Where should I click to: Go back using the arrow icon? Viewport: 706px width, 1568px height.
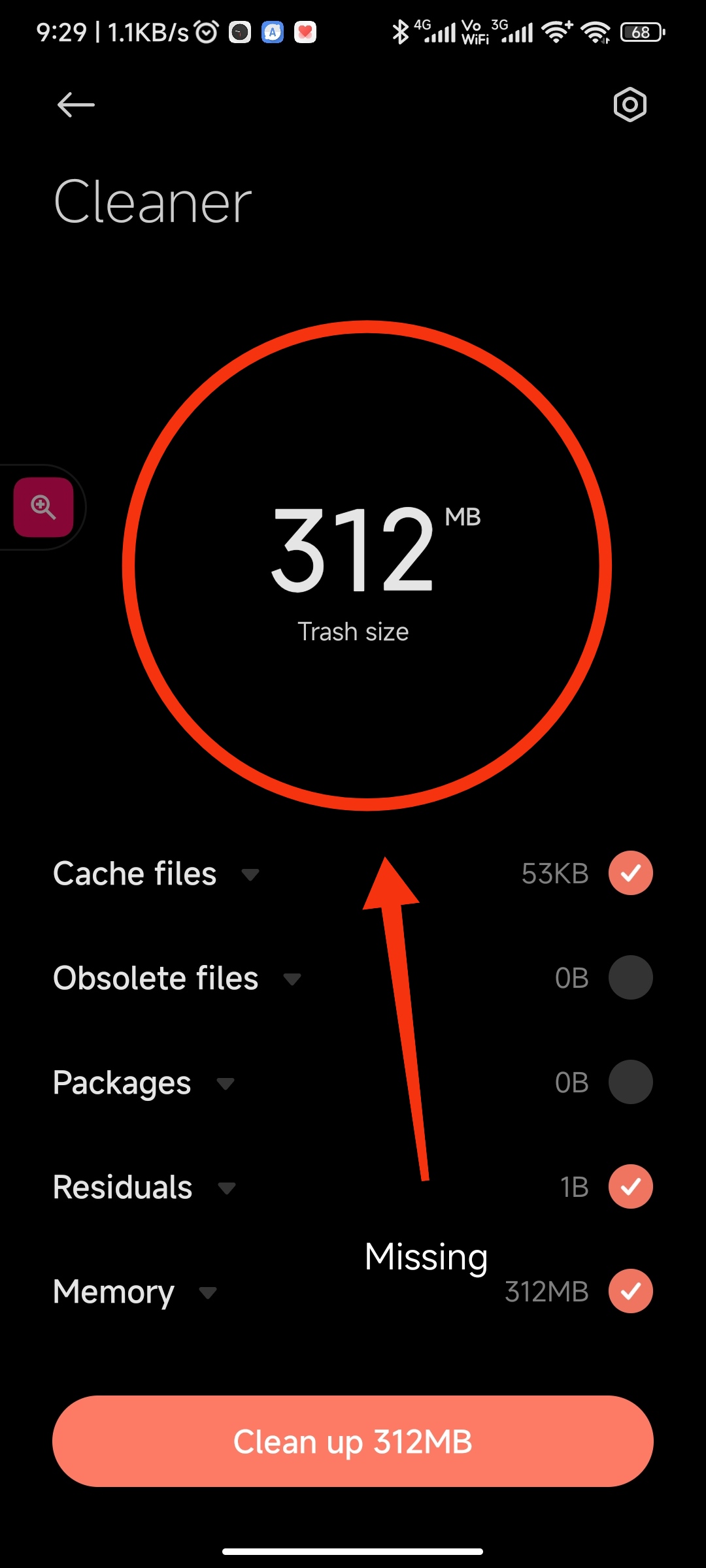point(76,105)
